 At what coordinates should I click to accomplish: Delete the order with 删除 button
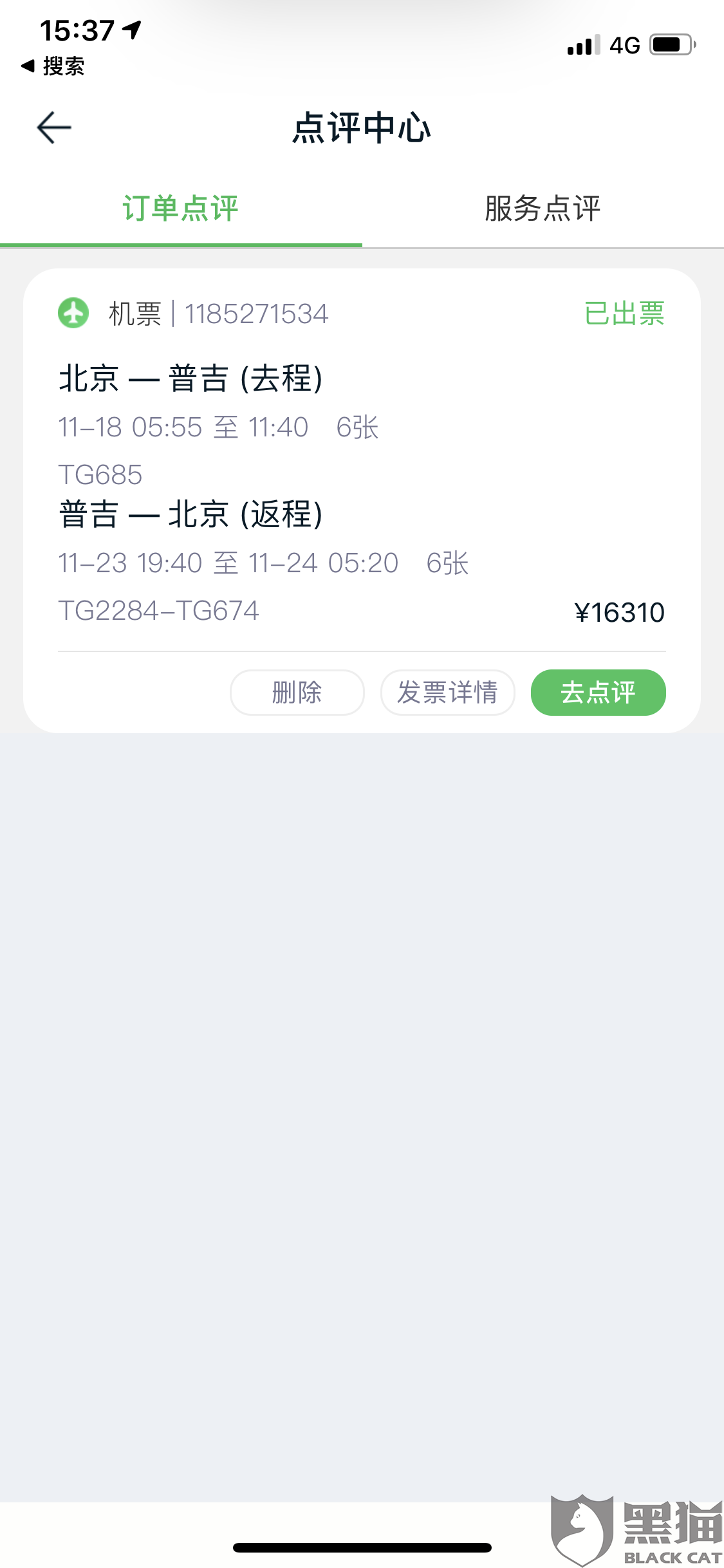(297, 693)
